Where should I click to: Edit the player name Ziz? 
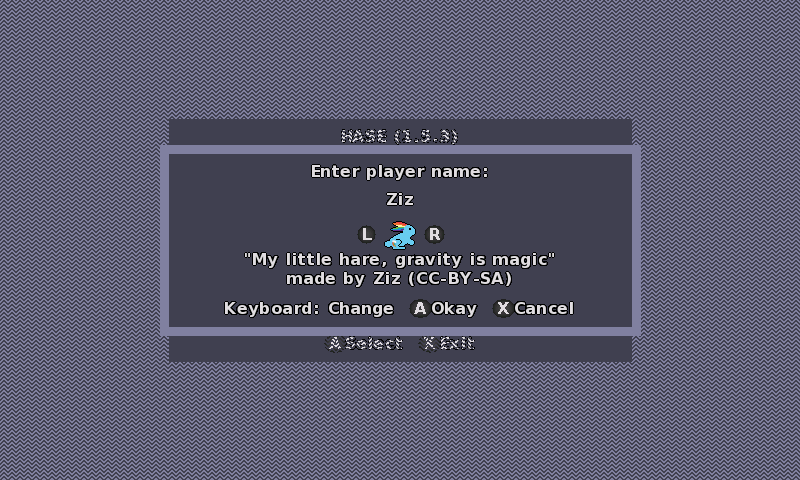point(400,199)
